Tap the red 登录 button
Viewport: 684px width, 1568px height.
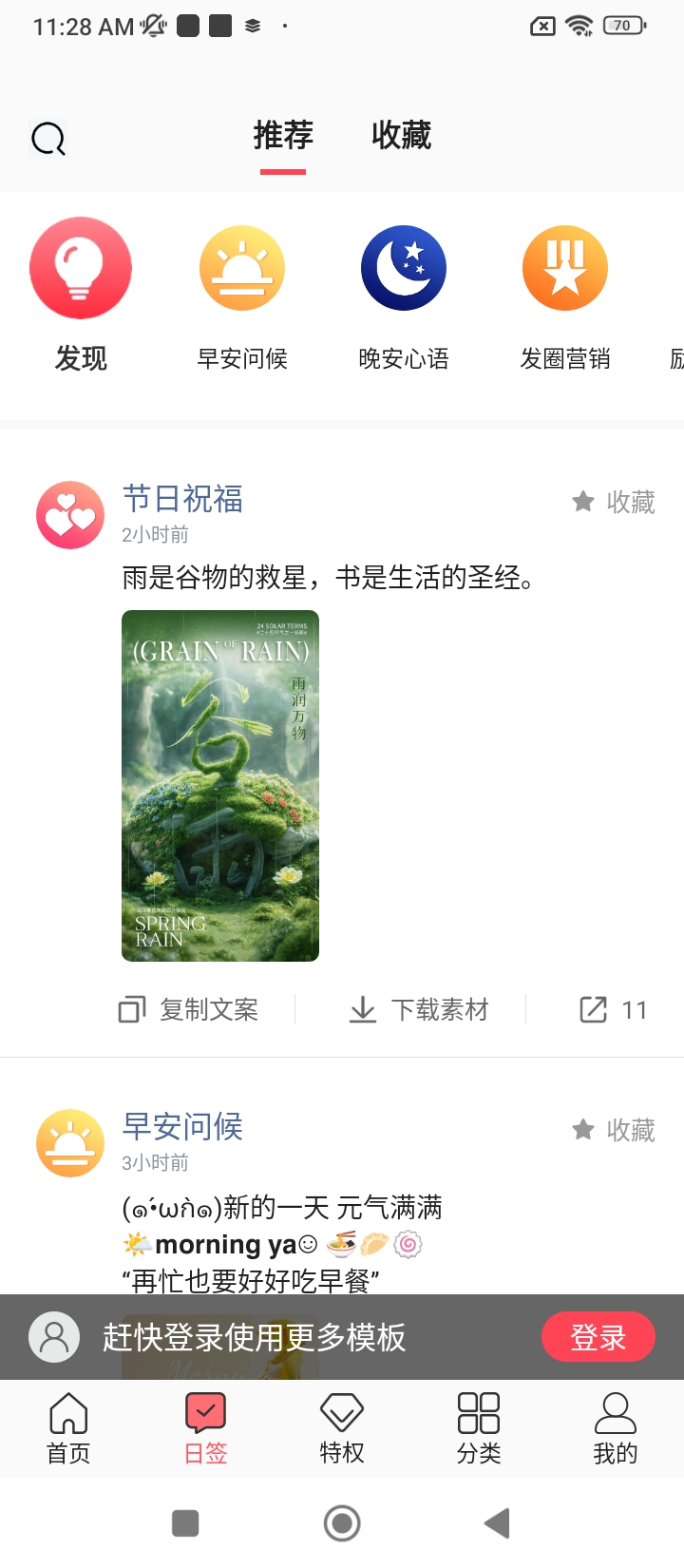coord(598,1337)
